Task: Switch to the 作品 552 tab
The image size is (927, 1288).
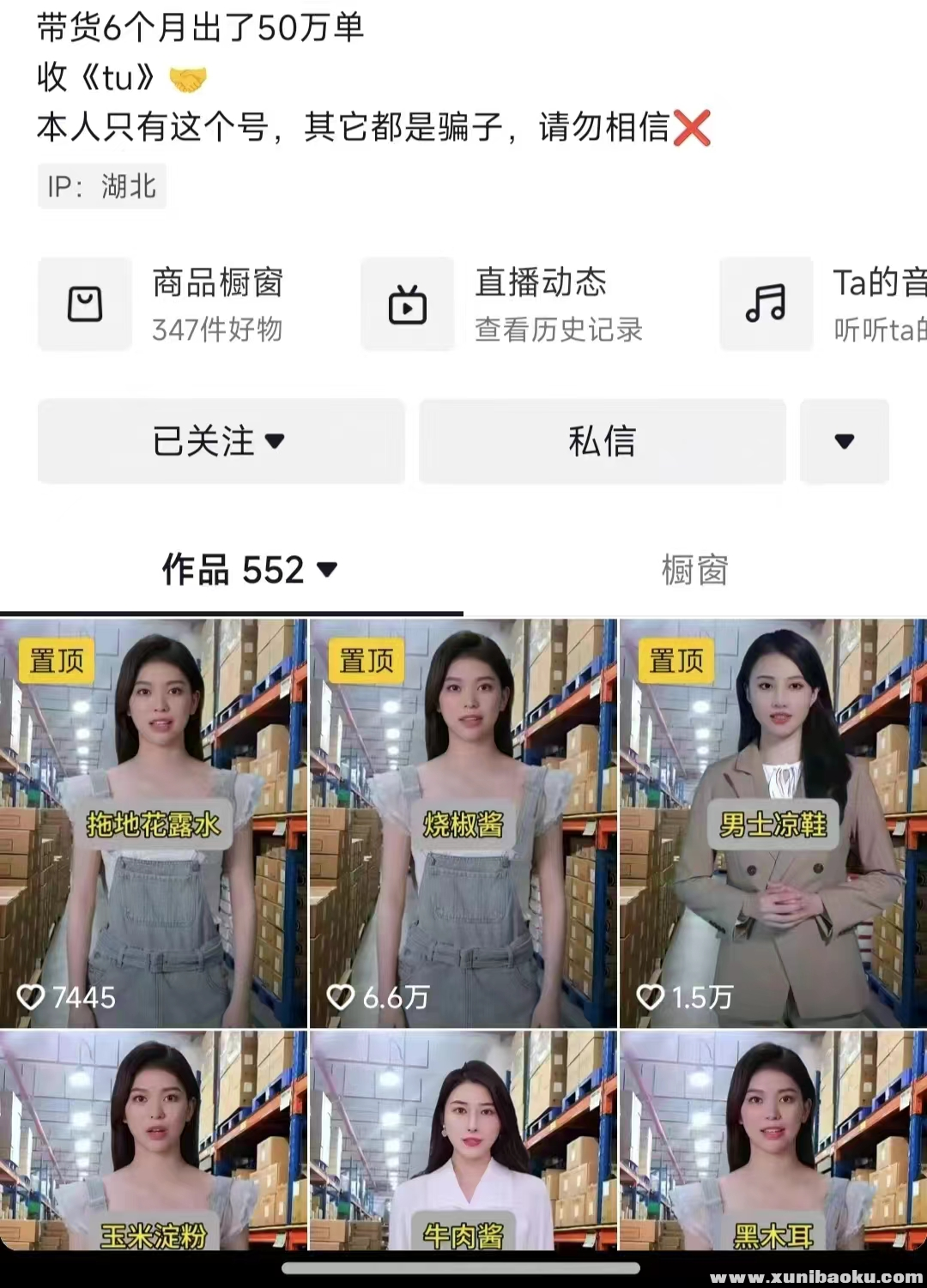Action: [249, 570]
